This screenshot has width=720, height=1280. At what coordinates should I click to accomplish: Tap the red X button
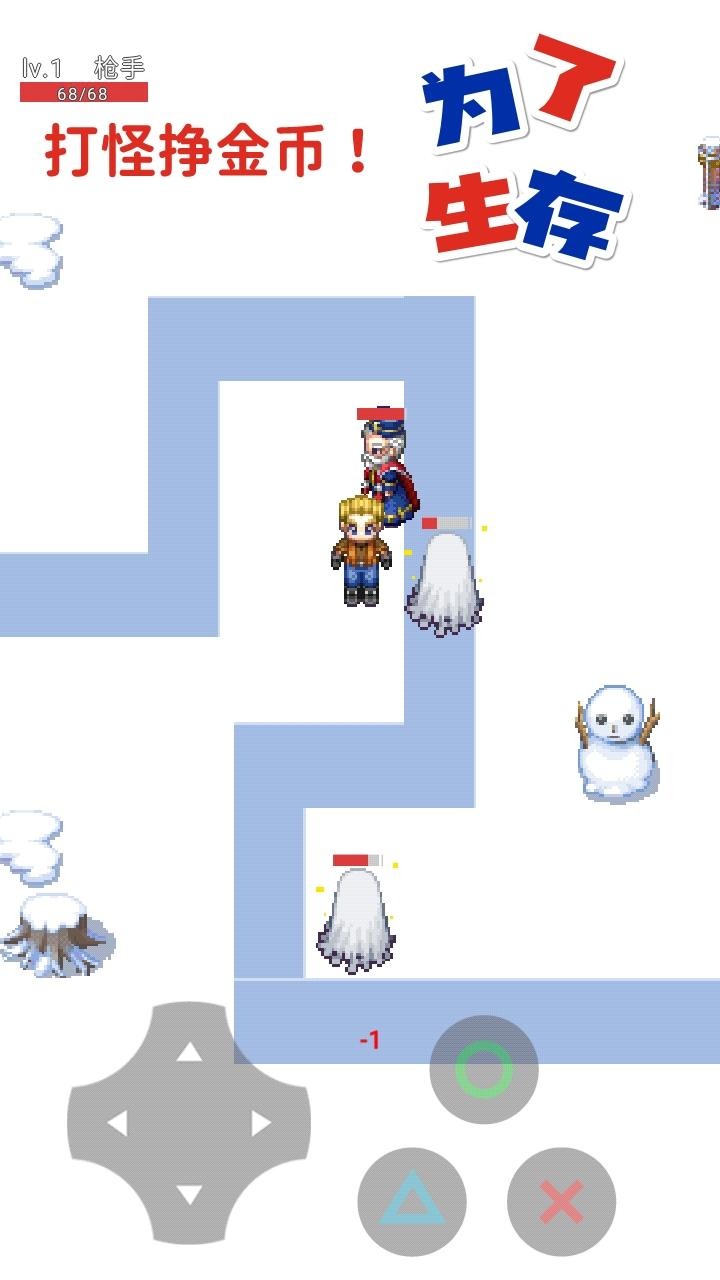[x=561, y=1201]
